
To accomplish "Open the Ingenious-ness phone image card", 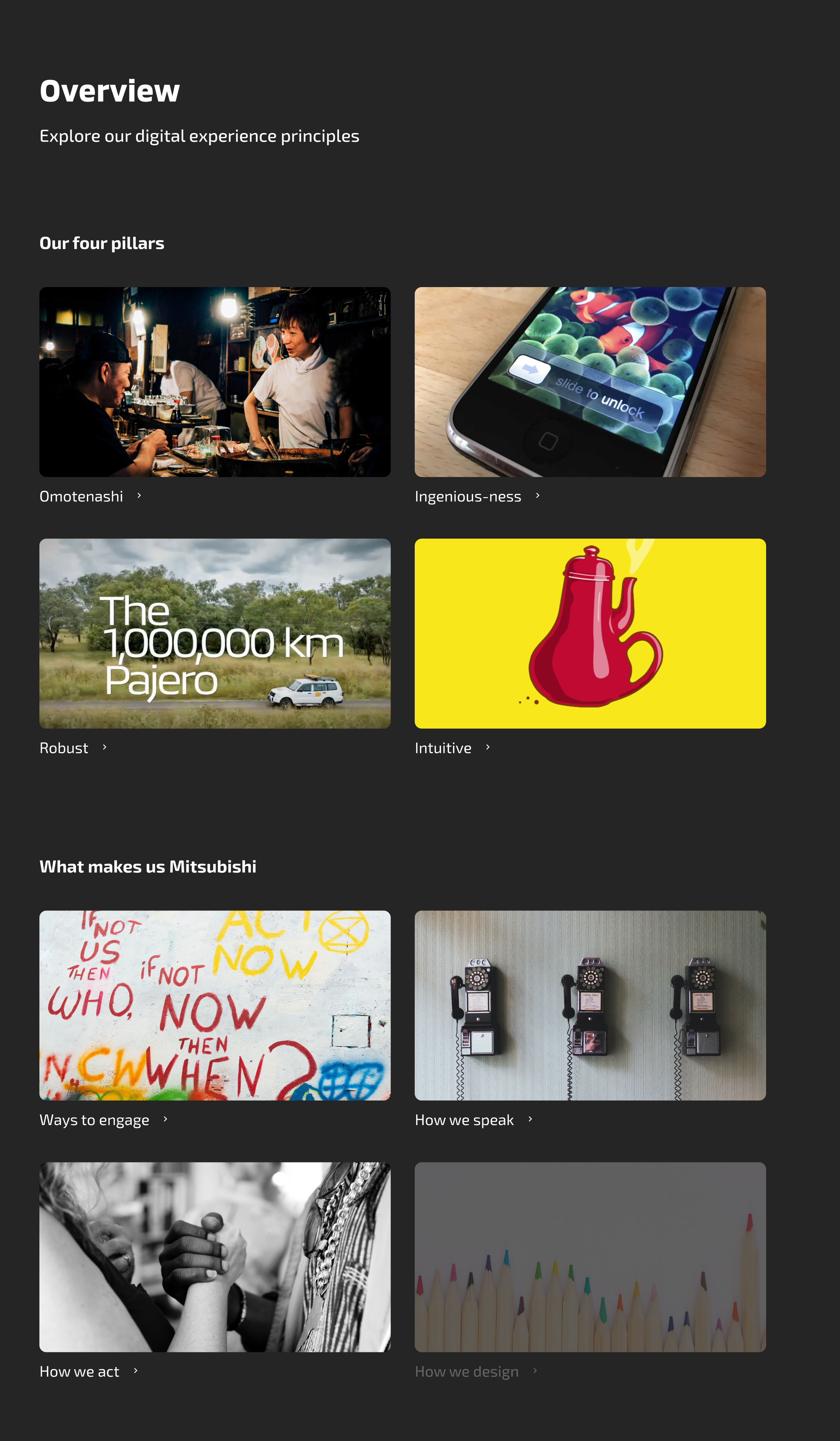I will pyautogui.click(x=590, y=382).
